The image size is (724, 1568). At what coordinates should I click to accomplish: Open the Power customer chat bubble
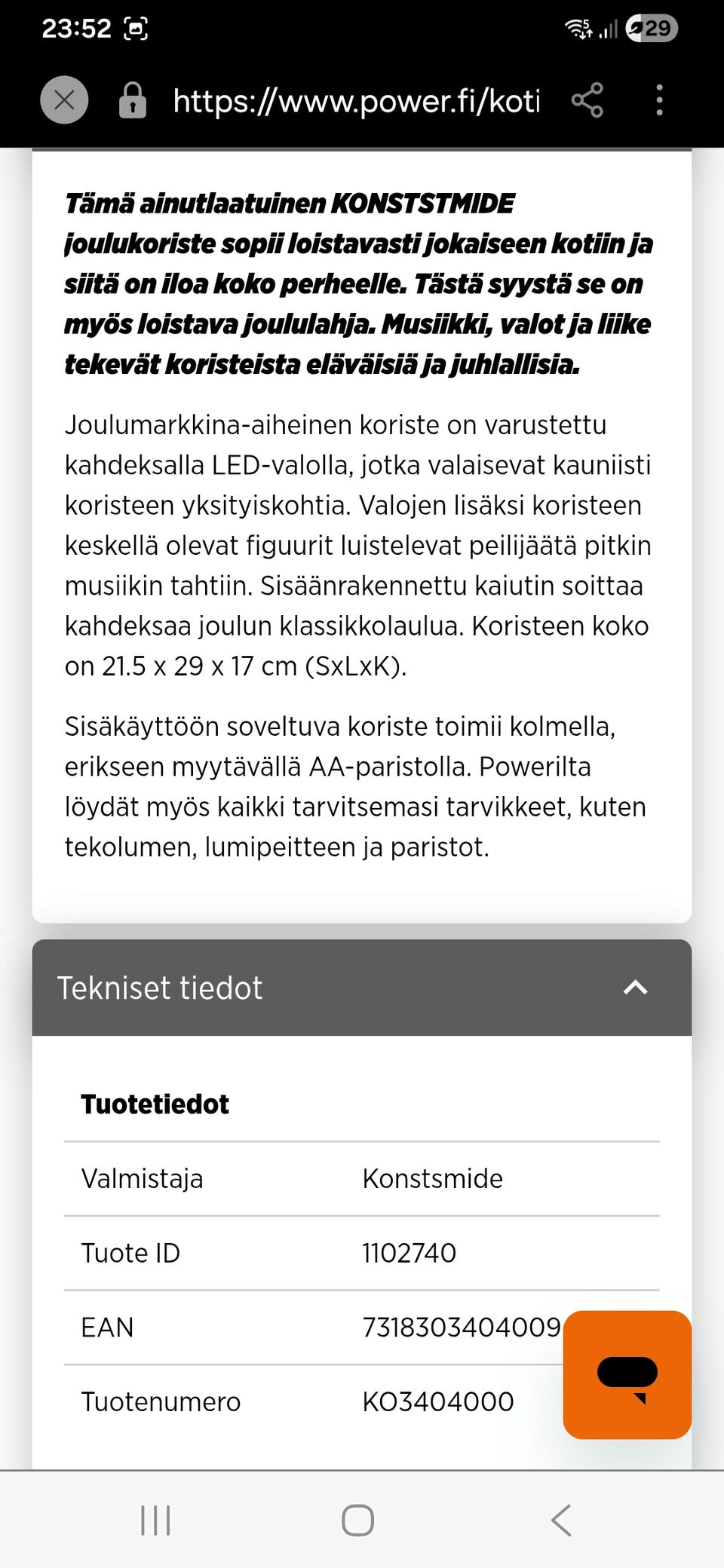627,1374
